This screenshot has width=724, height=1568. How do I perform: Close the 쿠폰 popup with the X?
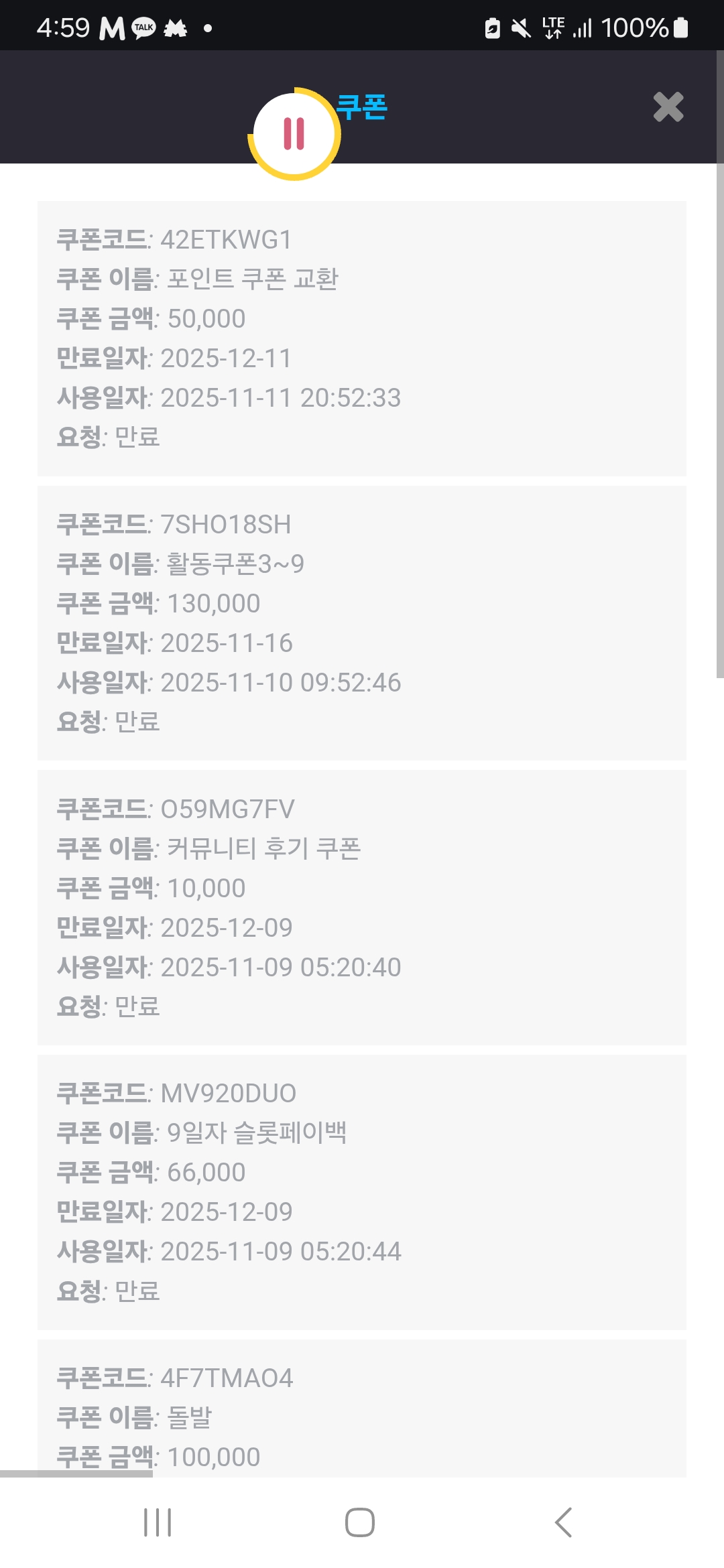tap(667, 107)
